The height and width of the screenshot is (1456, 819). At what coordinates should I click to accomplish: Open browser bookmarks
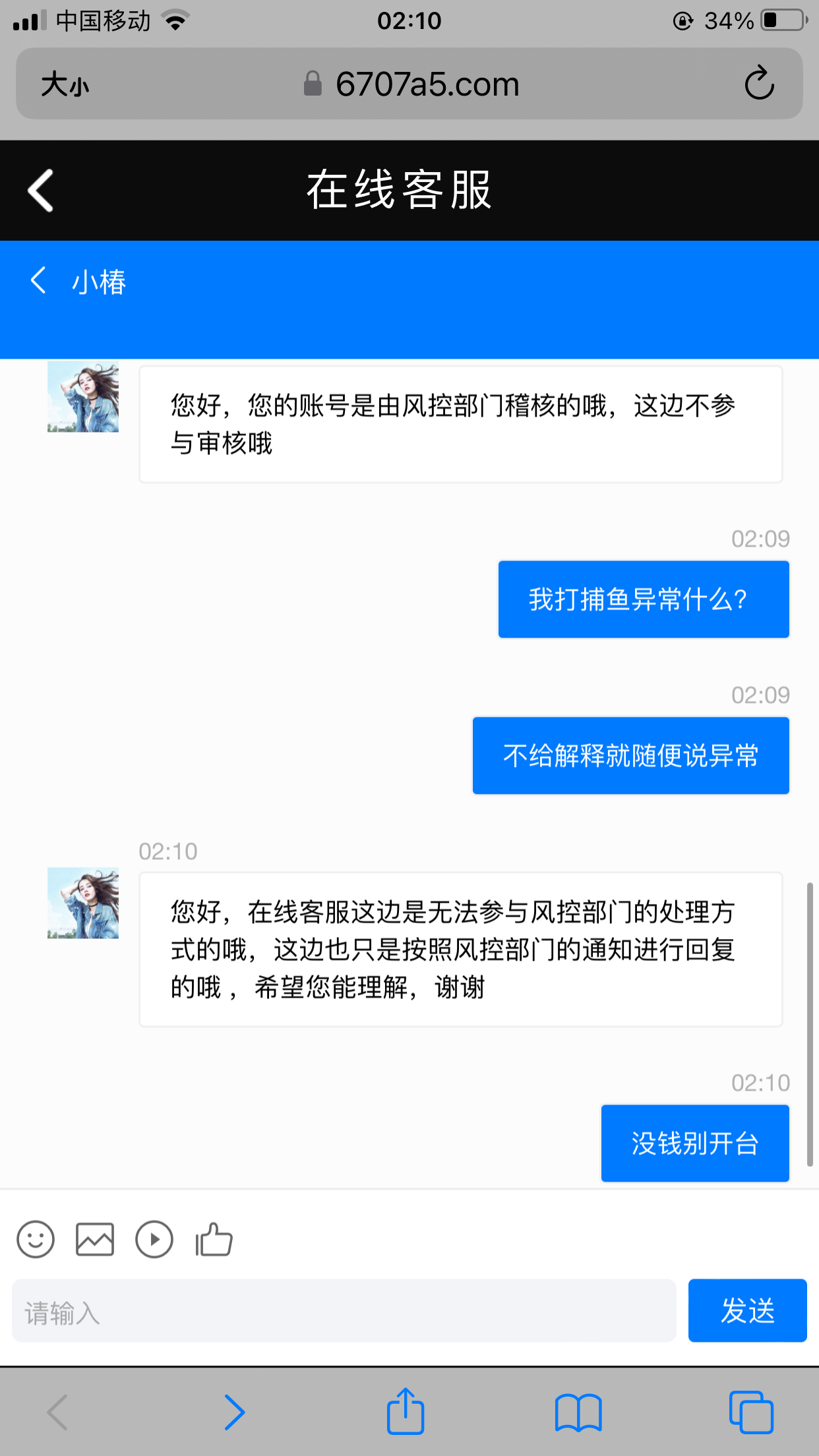(x=578, y=1412)
